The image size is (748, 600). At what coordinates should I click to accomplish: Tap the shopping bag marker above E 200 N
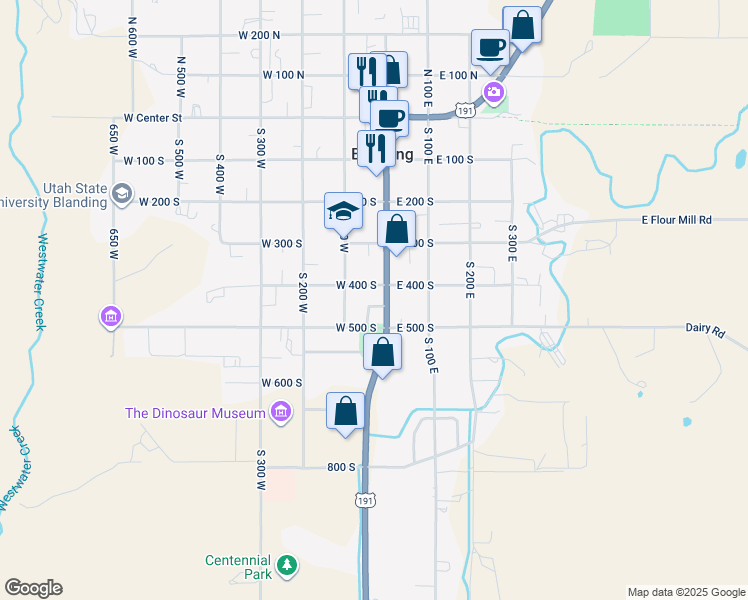pos(522,25)
